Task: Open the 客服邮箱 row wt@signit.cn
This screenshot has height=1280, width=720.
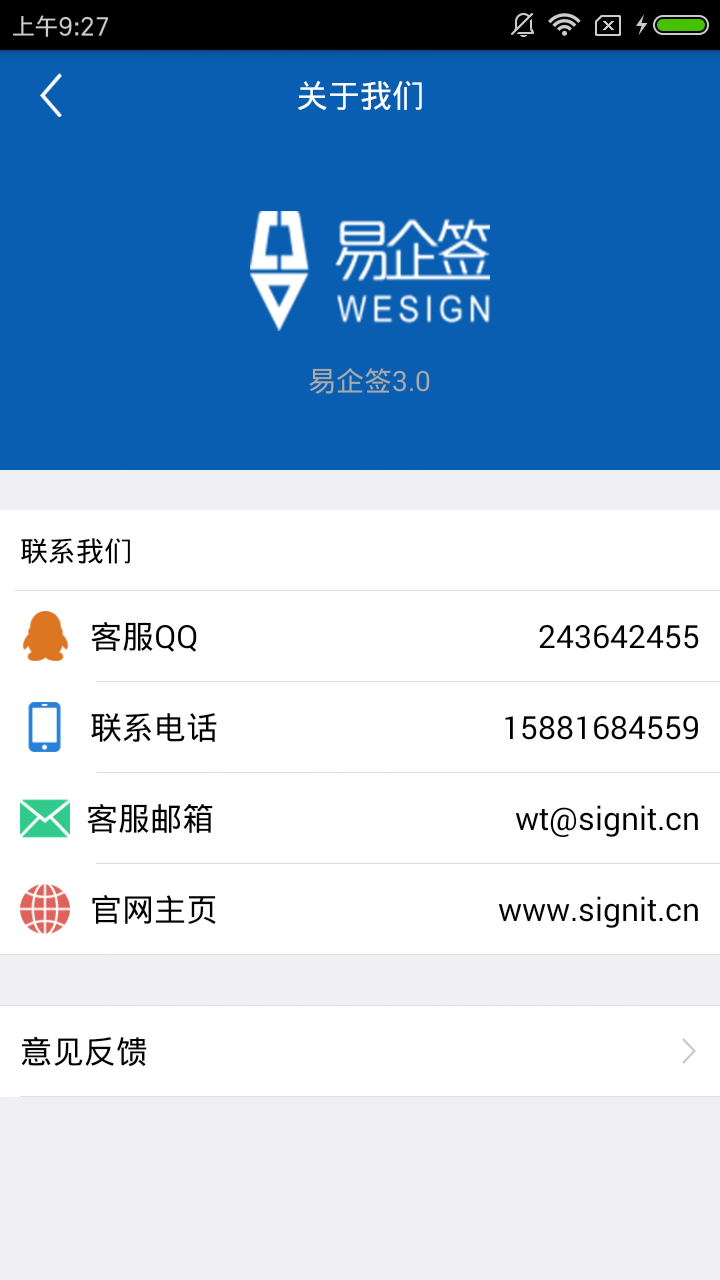Action: pos(360,819)
